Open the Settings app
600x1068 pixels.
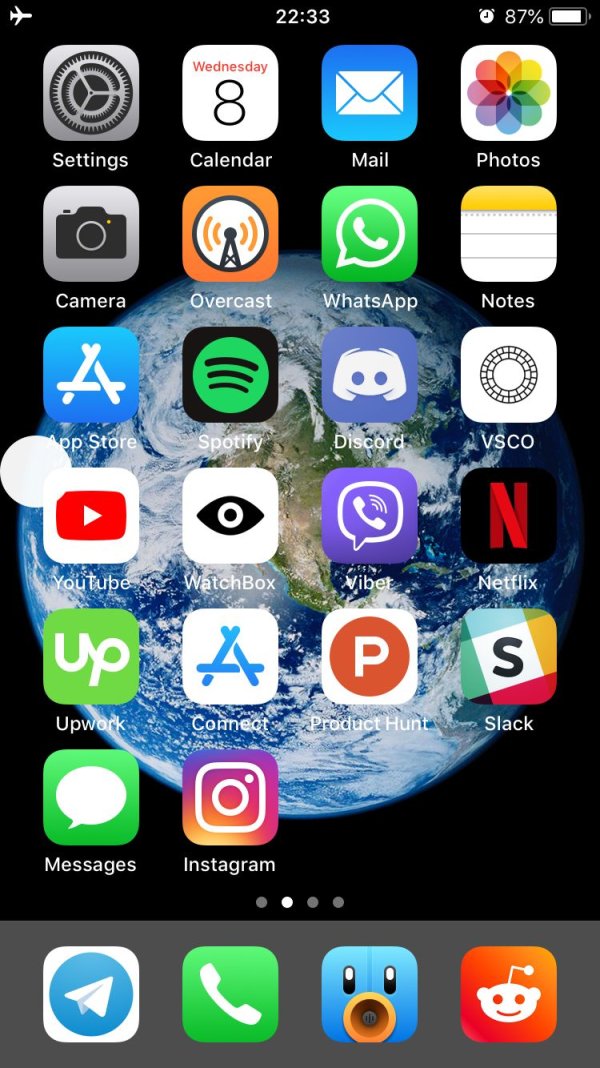click(91, 93)
